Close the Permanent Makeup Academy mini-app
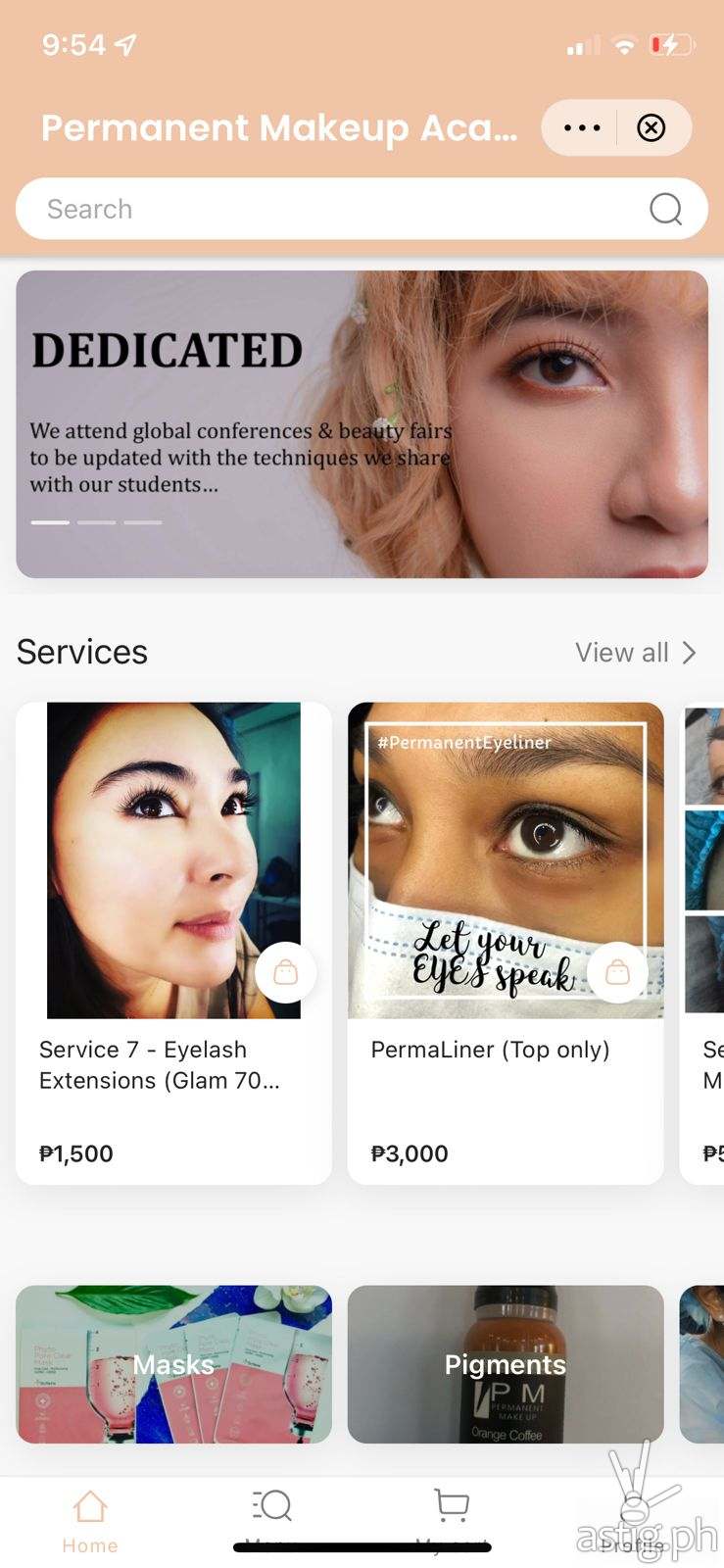Image resolution: width=724 pixels, height=1568 pixels. (x=652, y=127)
